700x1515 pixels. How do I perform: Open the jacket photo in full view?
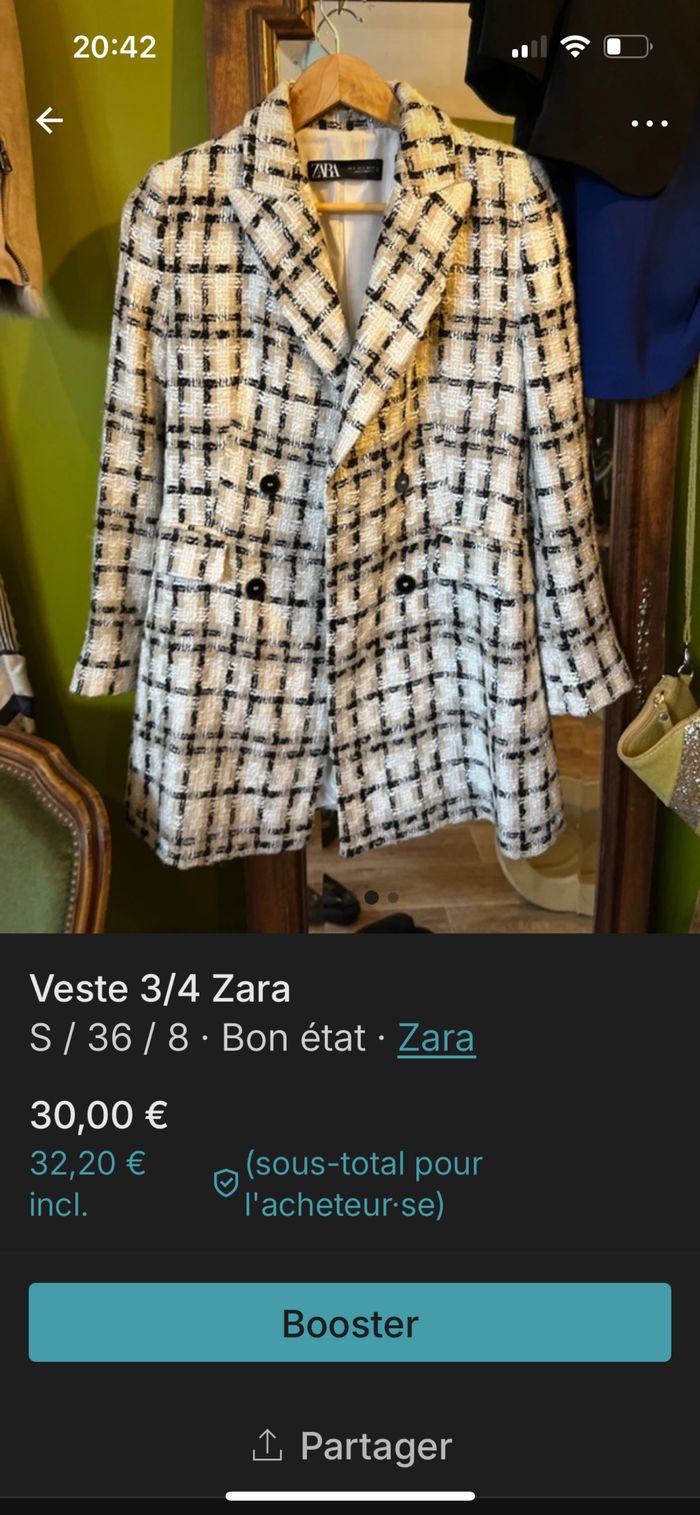350,480
